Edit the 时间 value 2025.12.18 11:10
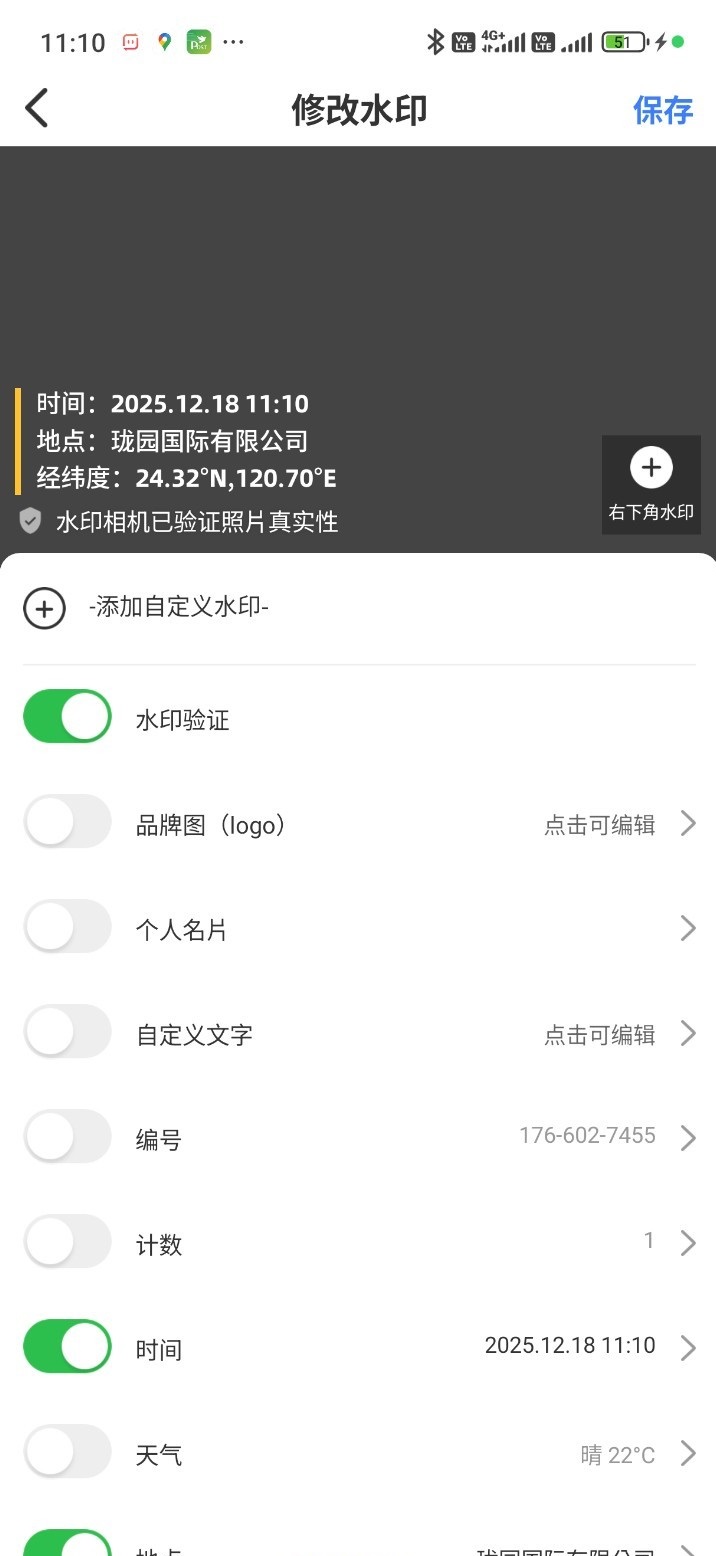This screenshot has width=716, height=1556. (x=570, y=1346)
